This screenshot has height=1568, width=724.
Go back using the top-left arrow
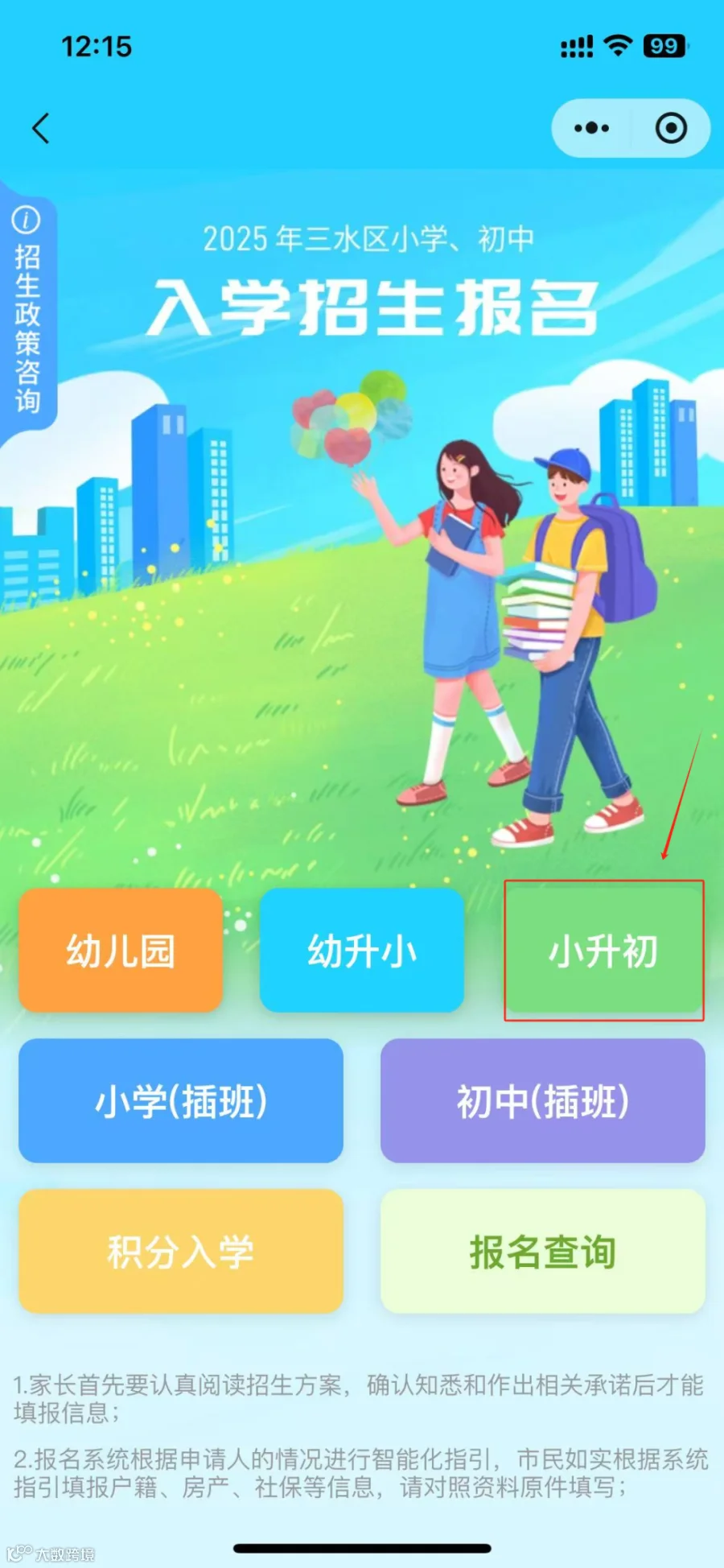coord(41,128)
